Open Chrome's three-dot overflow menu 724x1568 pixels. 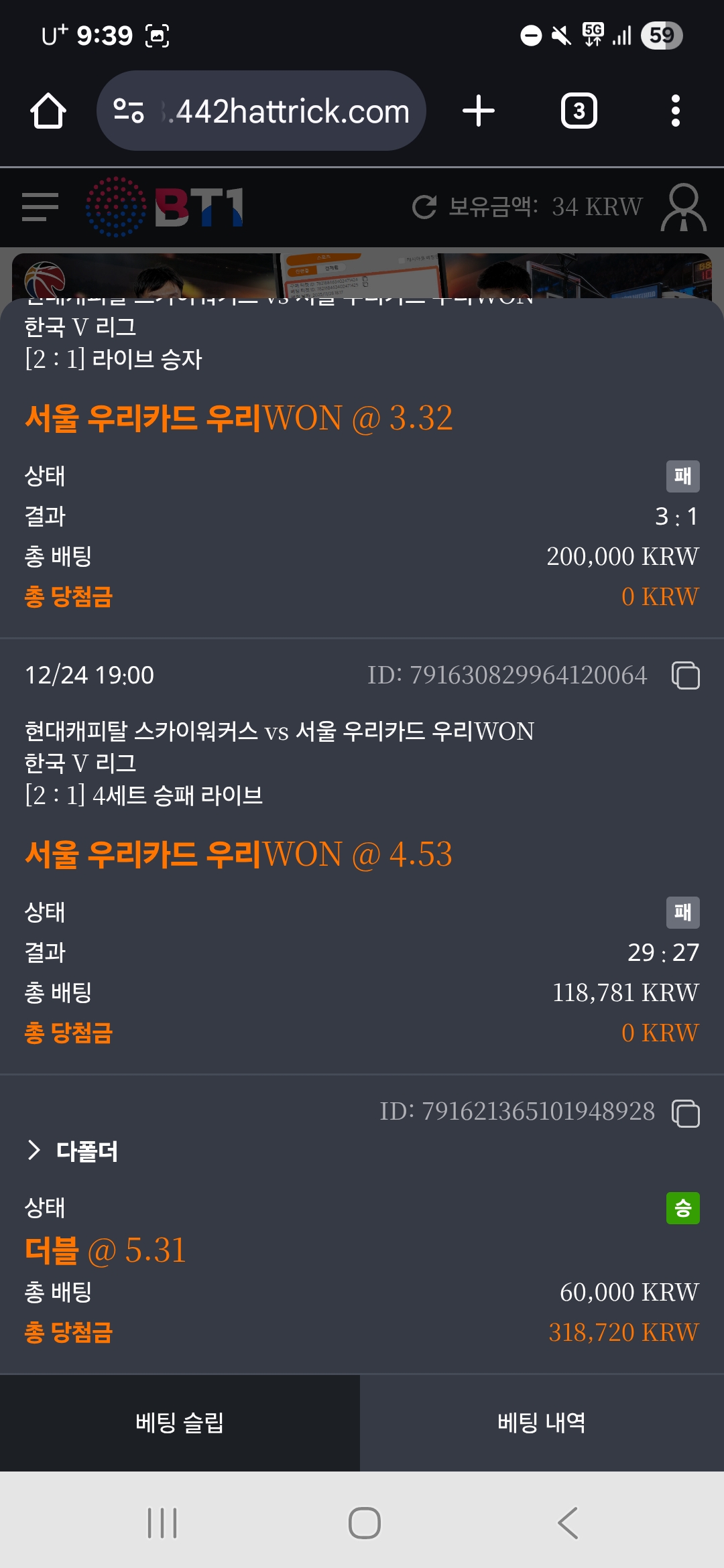(x=676, y=111)
